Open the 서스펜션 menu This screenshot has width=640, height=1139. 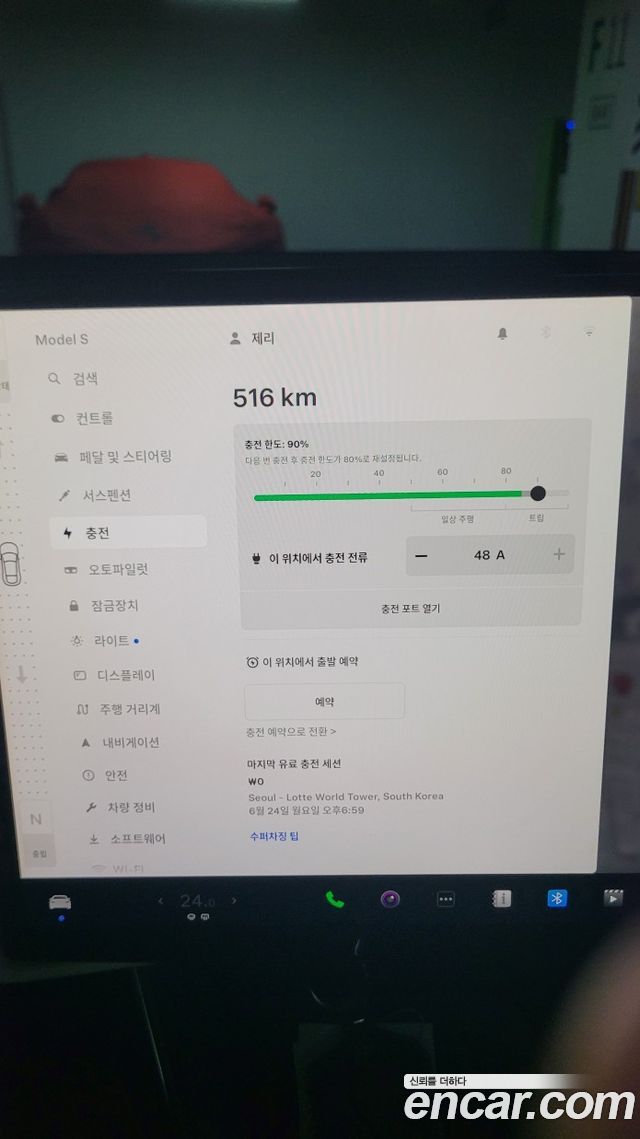click(106, 496)
